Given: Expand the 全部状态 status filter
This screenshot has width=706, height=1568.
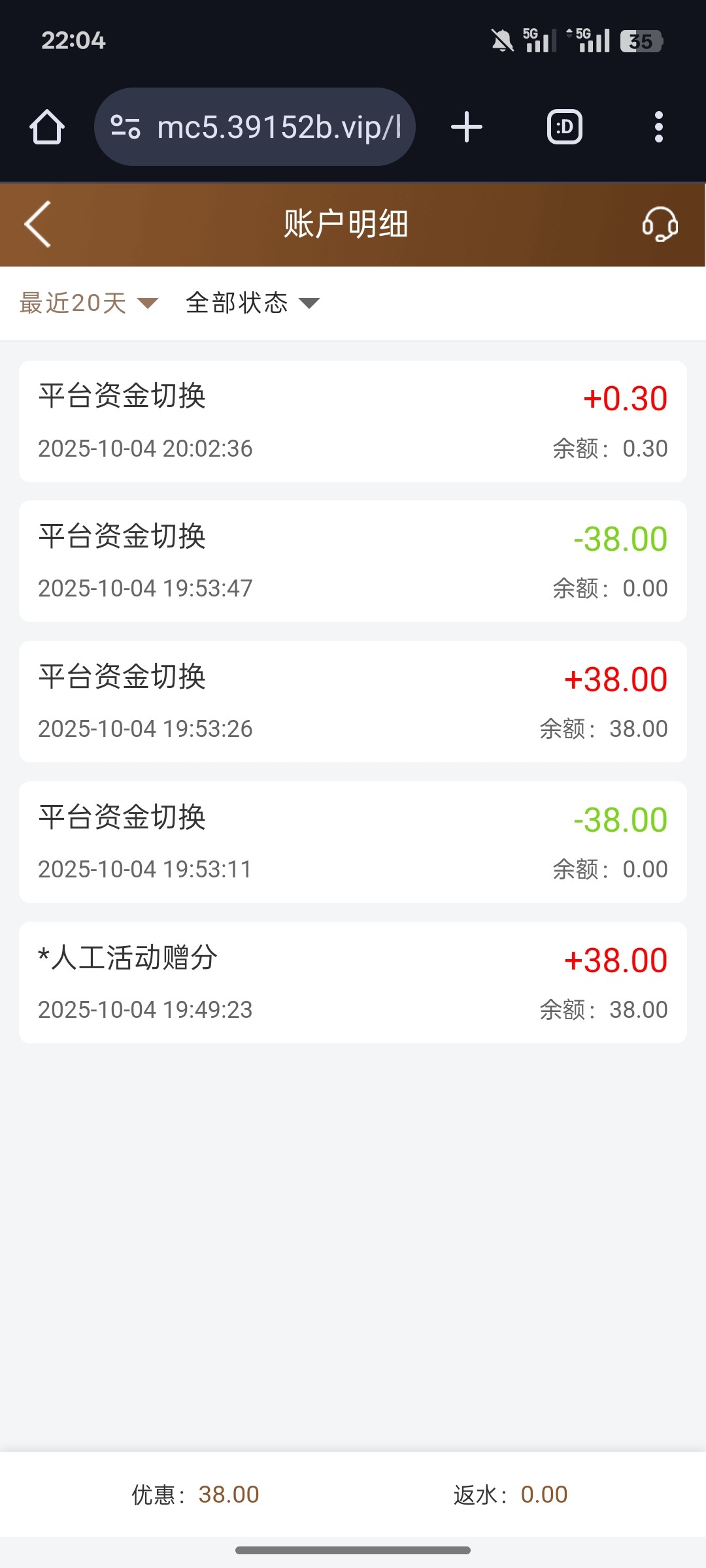Looking at the screenshot, I should click(252, 303).
